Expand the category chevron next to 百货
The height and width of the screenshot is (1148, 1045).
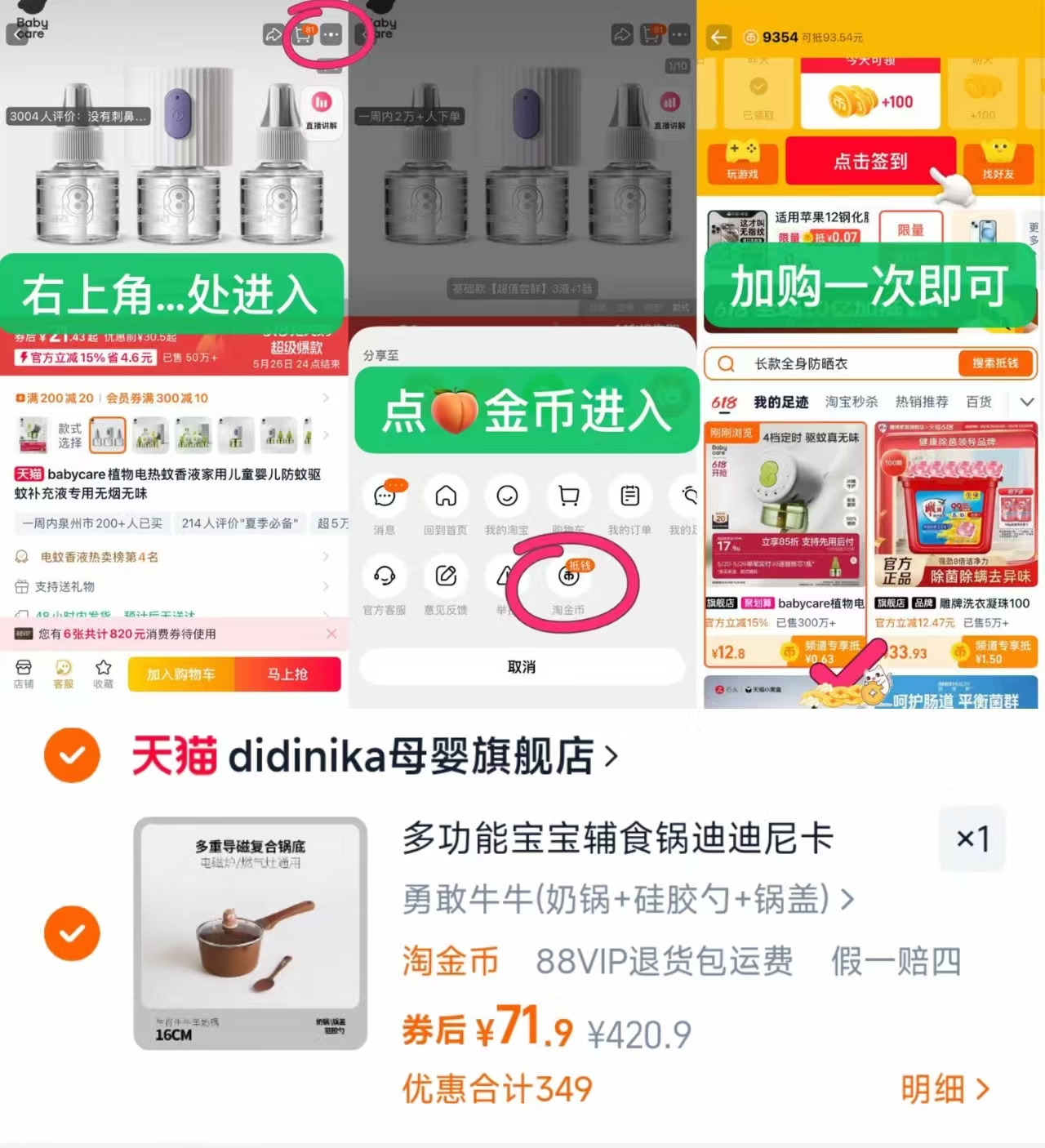tap(1027, 402)
